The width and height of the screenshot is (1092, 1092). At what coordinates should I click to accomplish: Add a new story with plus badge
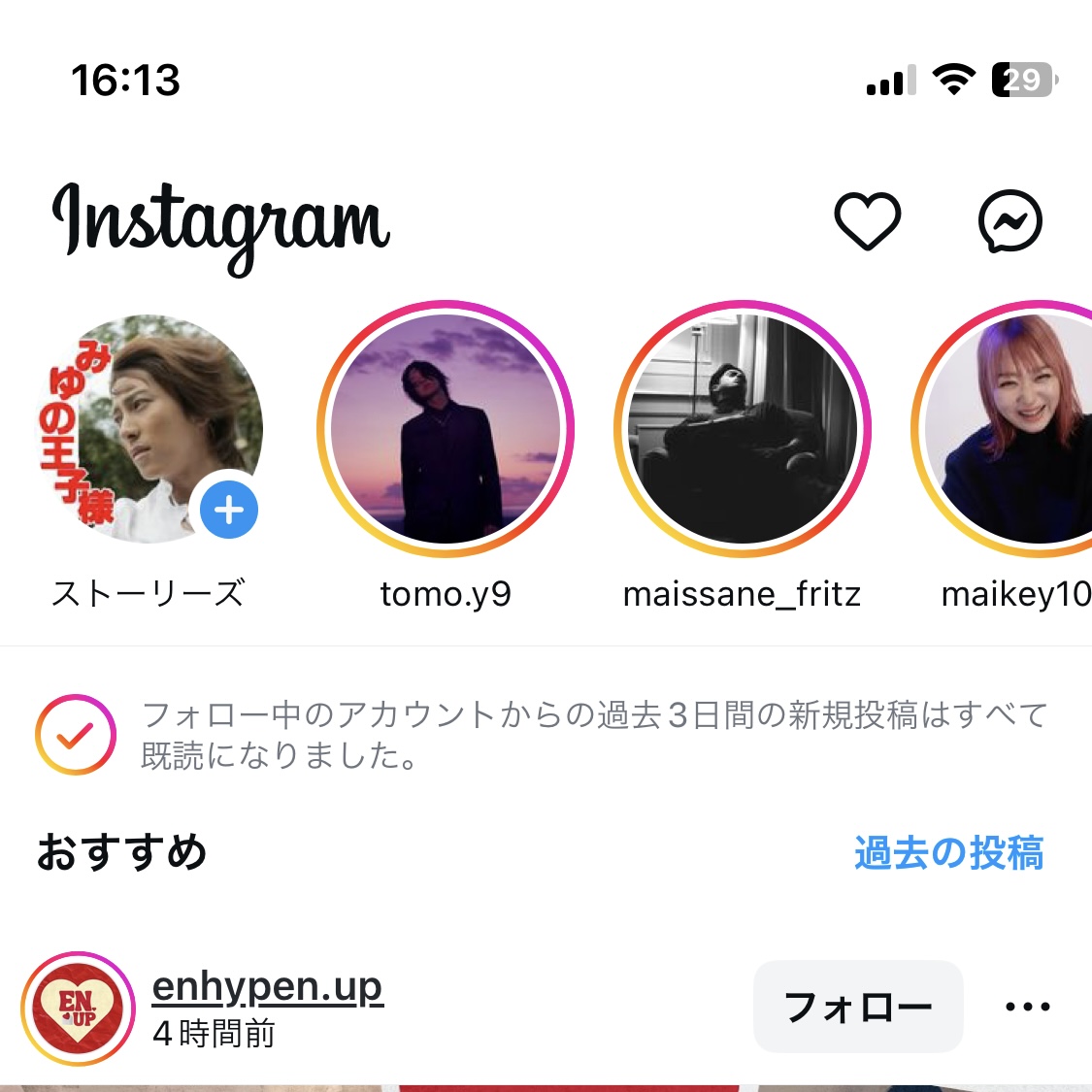pyautogui.click(x=229, y=510)
